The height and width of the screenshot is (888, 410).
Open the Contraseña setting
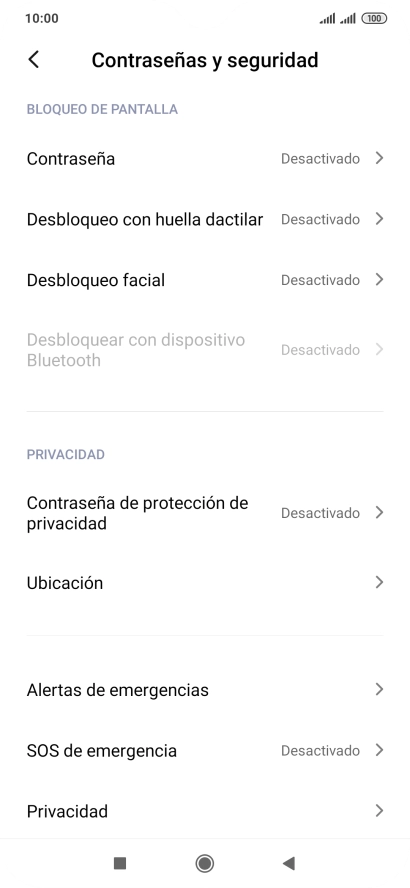tap(205, 159)
